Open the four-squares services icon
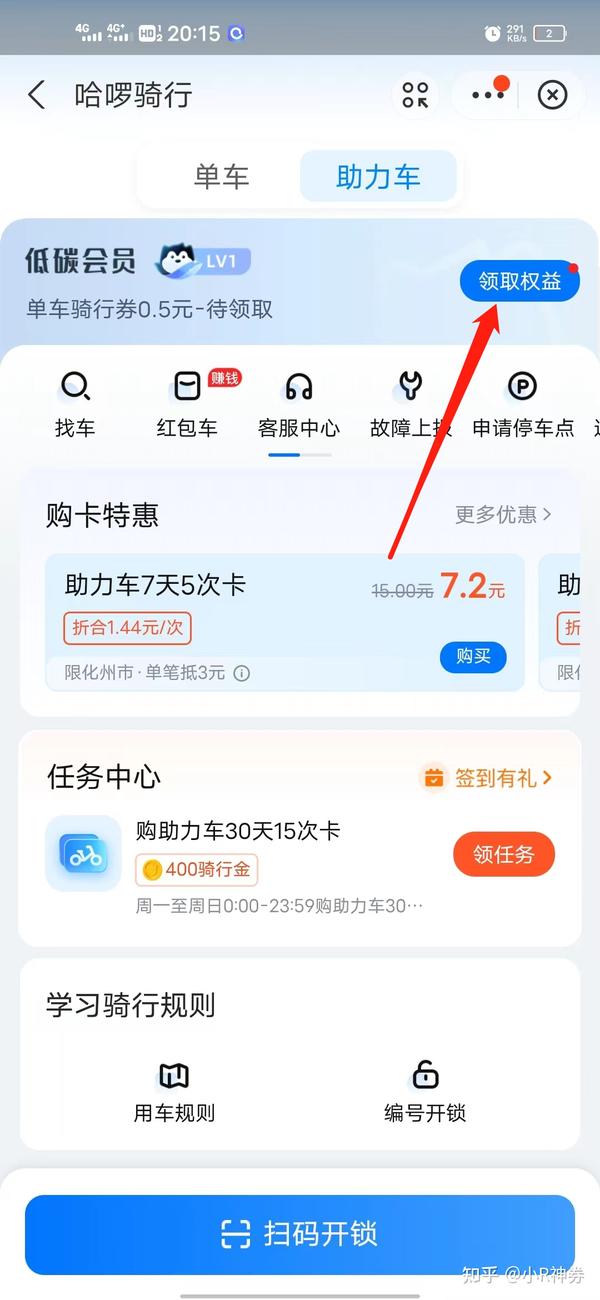Screen dimensions: 600x1300 coord(415,96)
